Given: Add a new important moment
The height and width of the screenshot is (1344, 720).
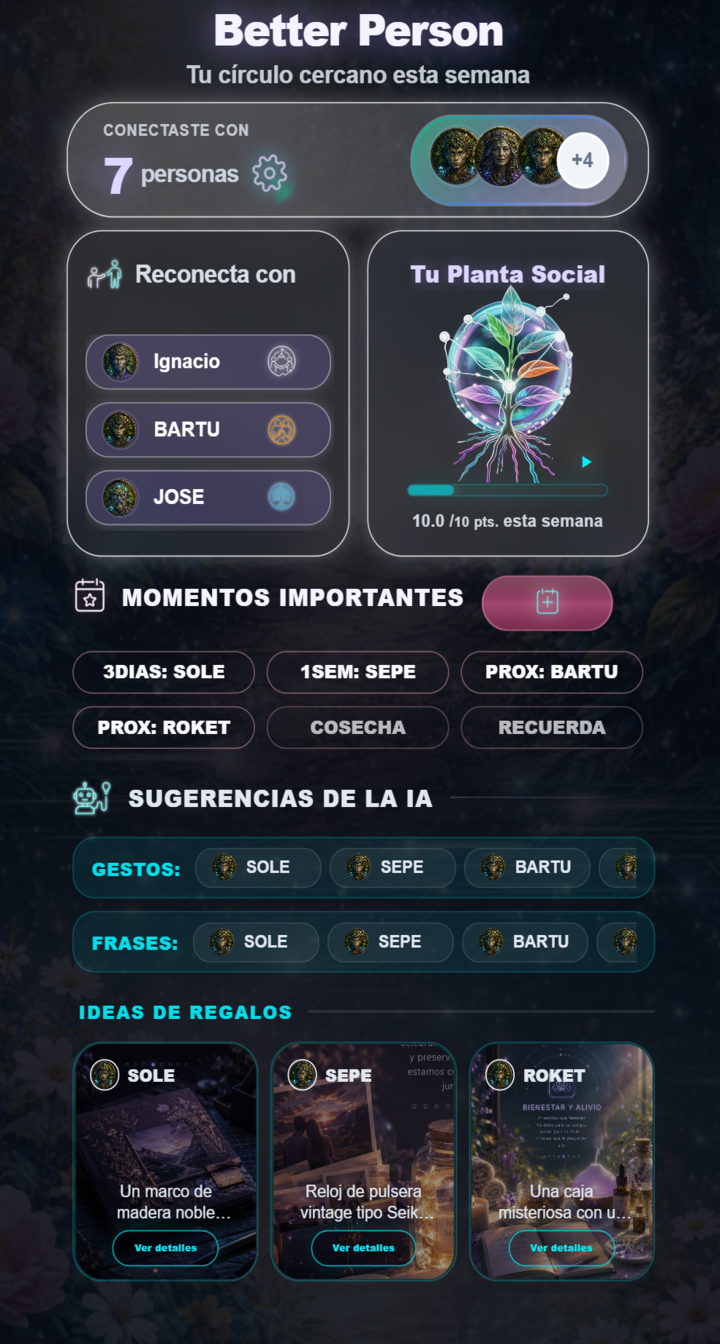Looking at the screenshot, I should 547,602.
